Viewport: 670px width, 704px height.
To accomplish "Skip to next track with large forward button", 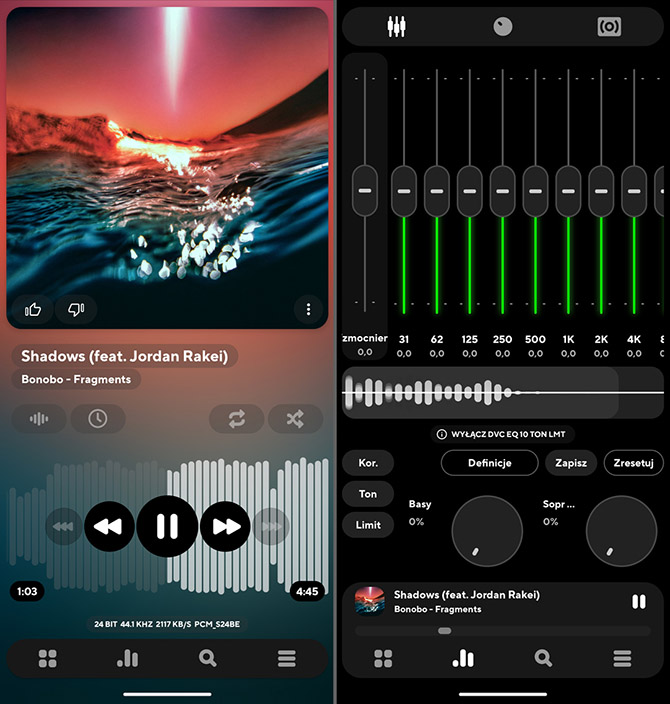I will tap(226, 526).
